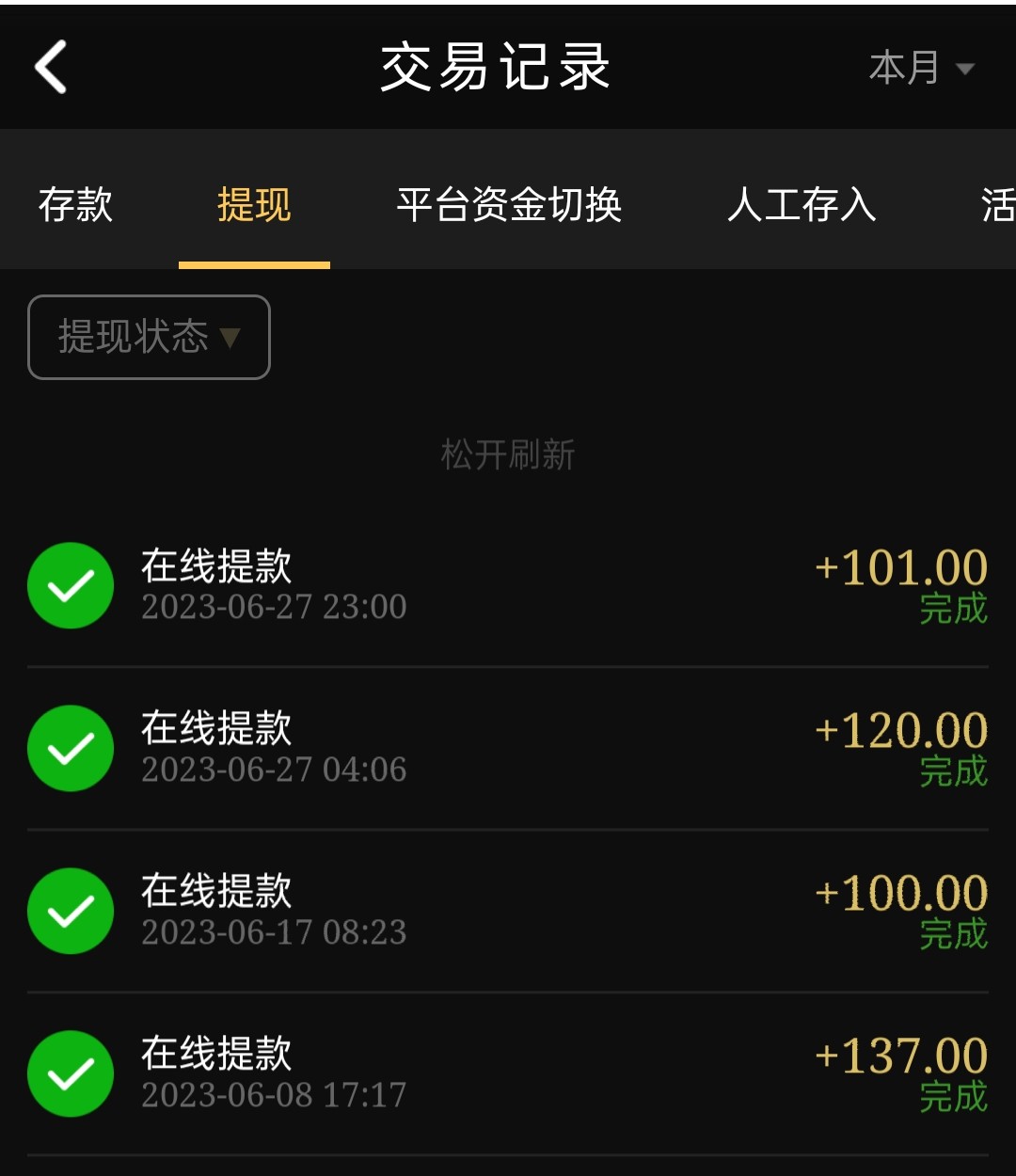Click the back arrow to return
This screenshot has width=1016, height=1176.
[49, 68]
